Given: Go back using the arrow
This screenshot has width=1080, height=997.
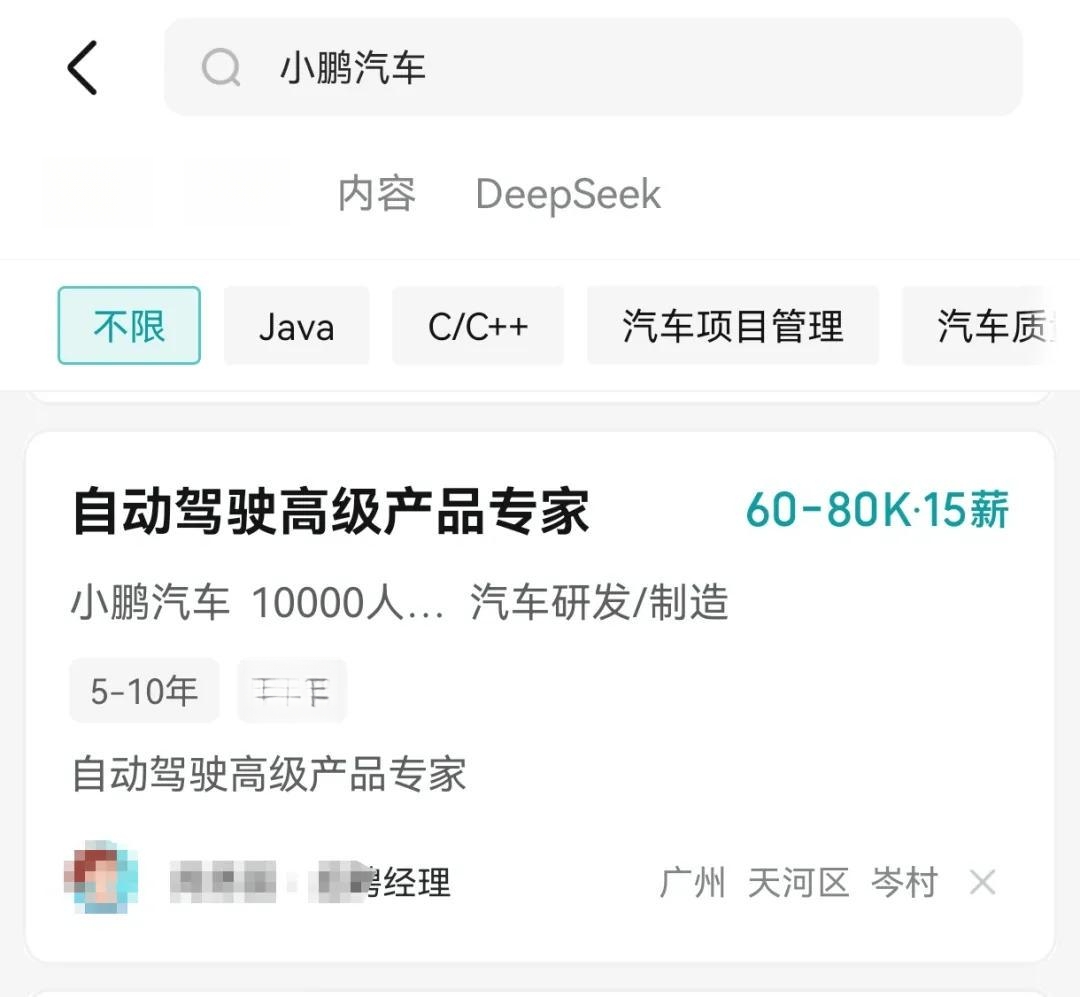Looking at the screenshot, I should point(83,68).
